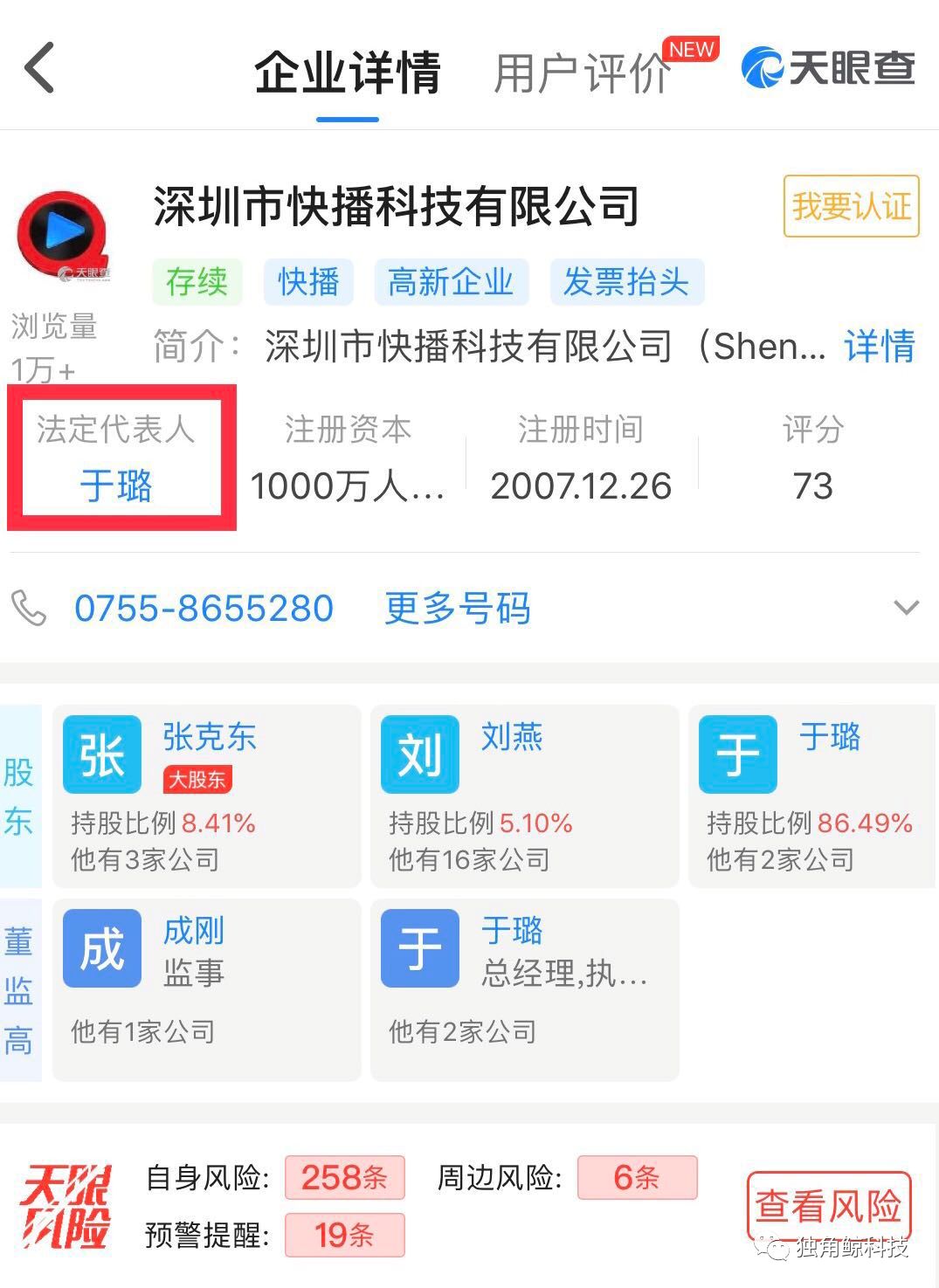Open 更多号码 list

(x=455, y=609)
